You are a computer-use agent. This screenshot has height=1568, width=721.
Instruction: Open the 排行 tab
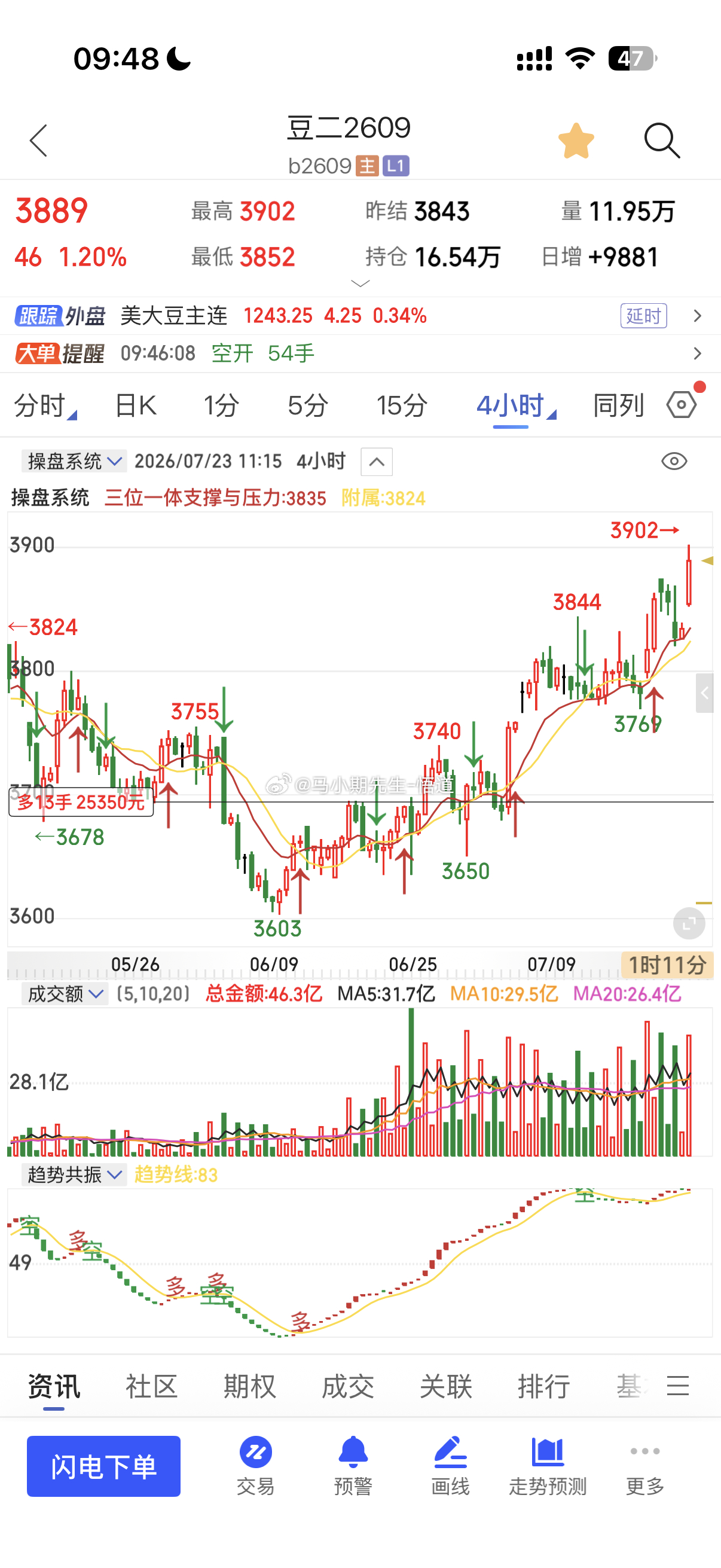[544, 1387]
